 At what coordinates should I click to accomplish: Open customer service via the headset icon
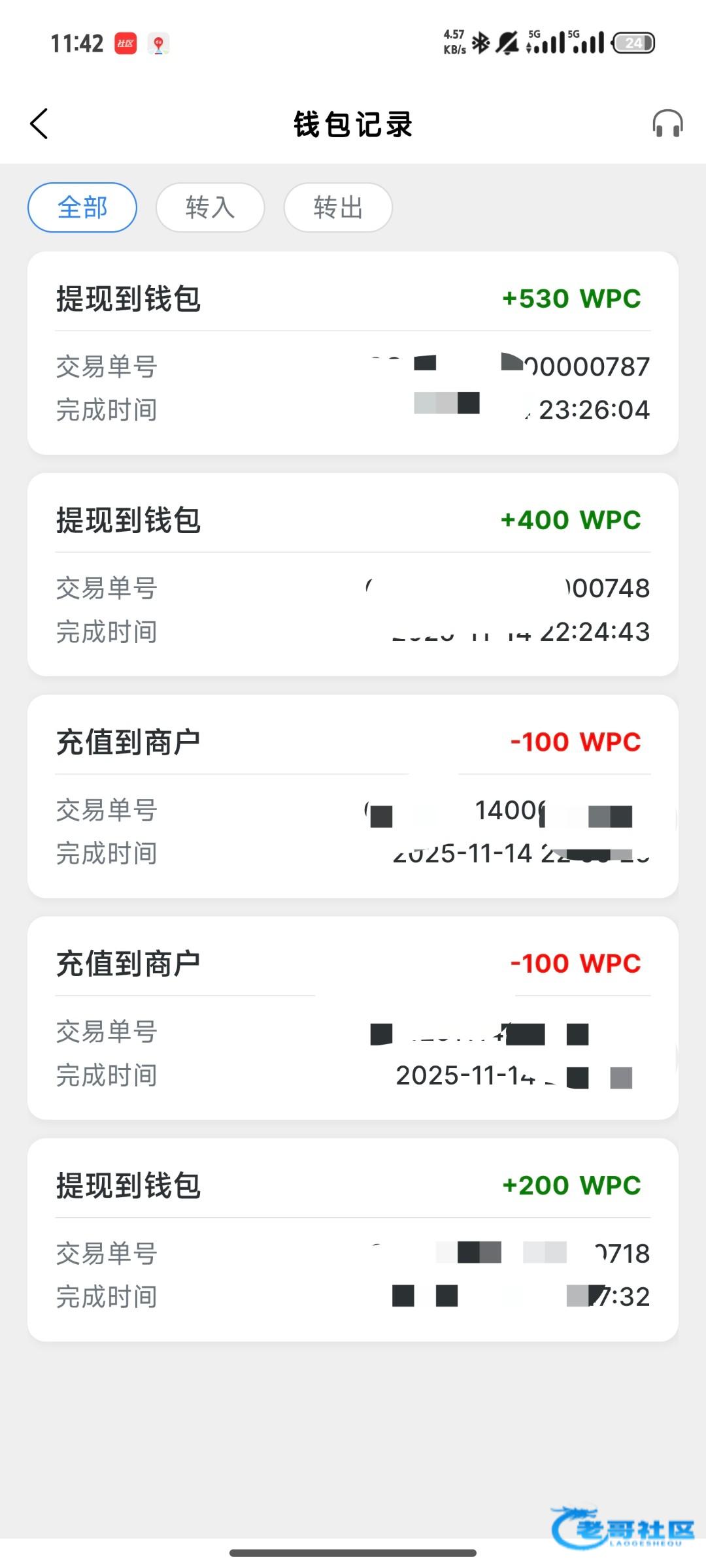[667, 123]
